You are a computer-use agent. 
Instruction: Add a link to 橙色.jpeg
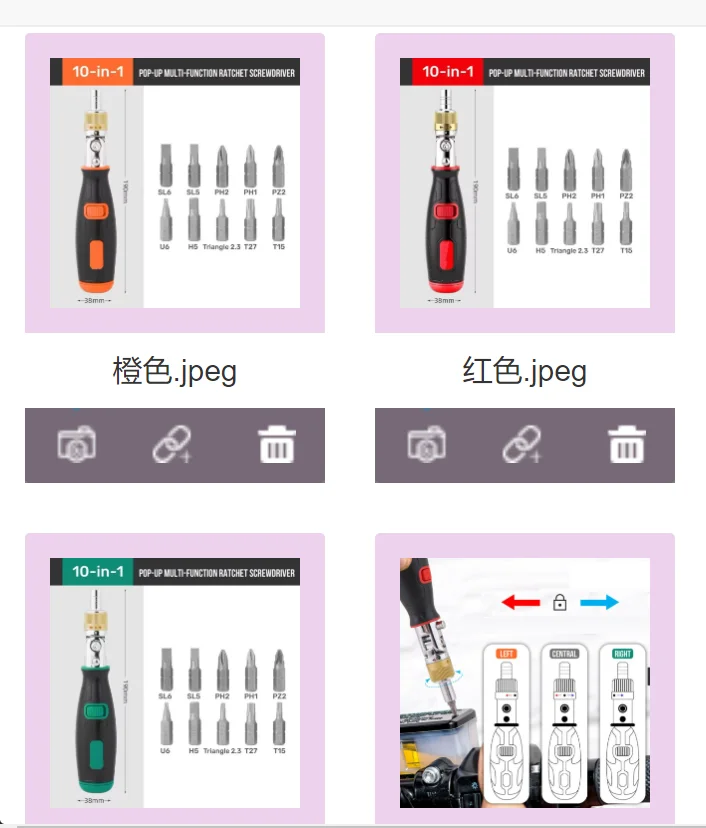(x=172, y=444)
